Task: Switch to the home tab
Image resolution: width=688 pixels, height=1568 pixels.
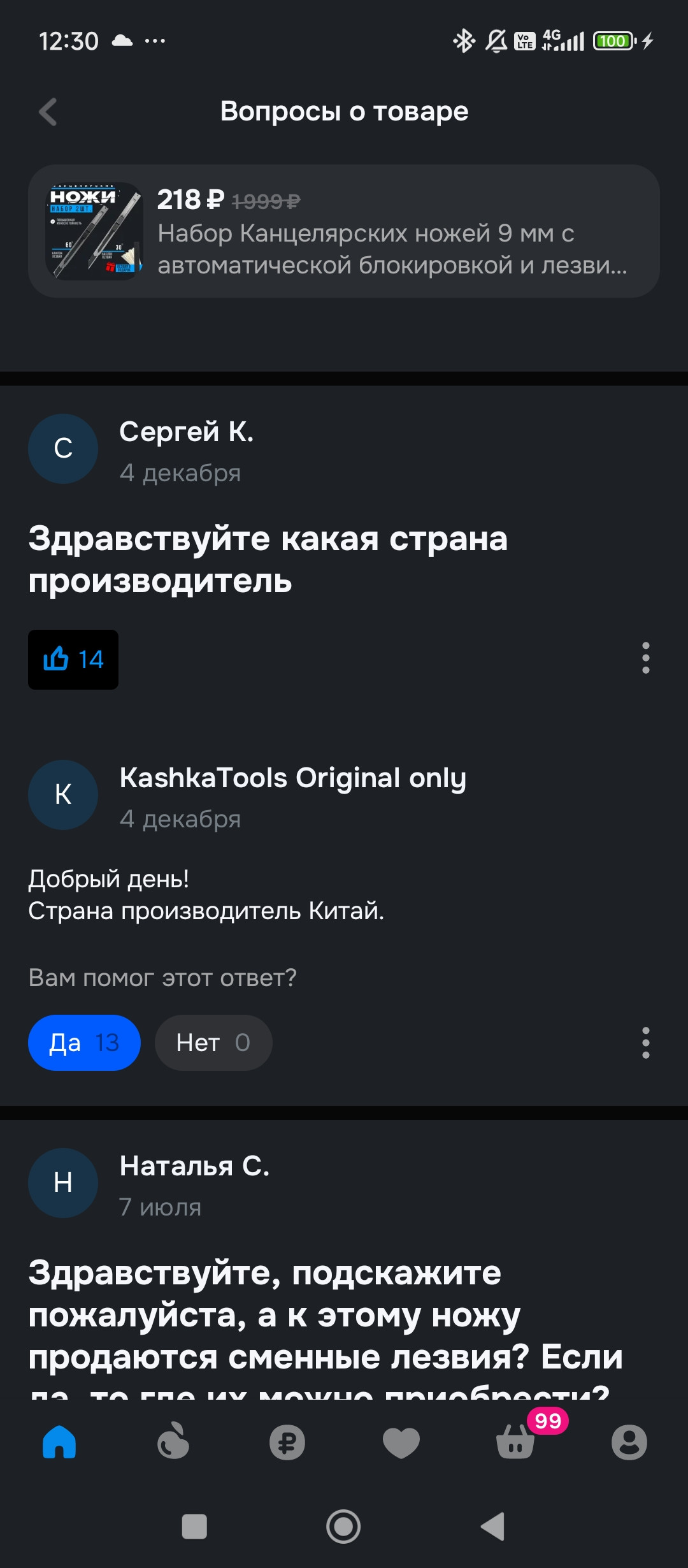Action: (59, 1442)
